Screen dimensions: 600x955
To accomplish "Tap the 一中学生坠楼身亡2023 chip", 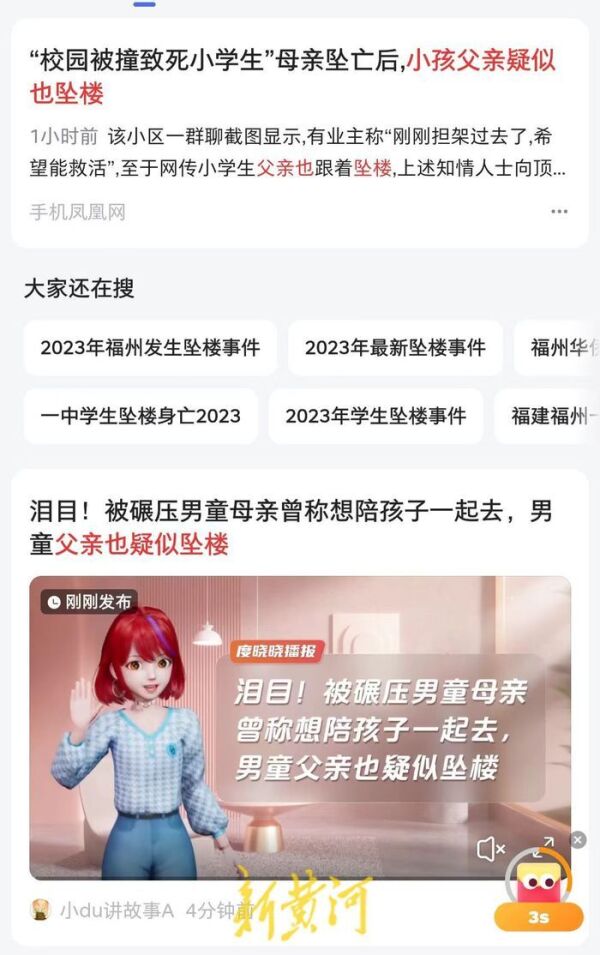I will [x=141, y=416].
